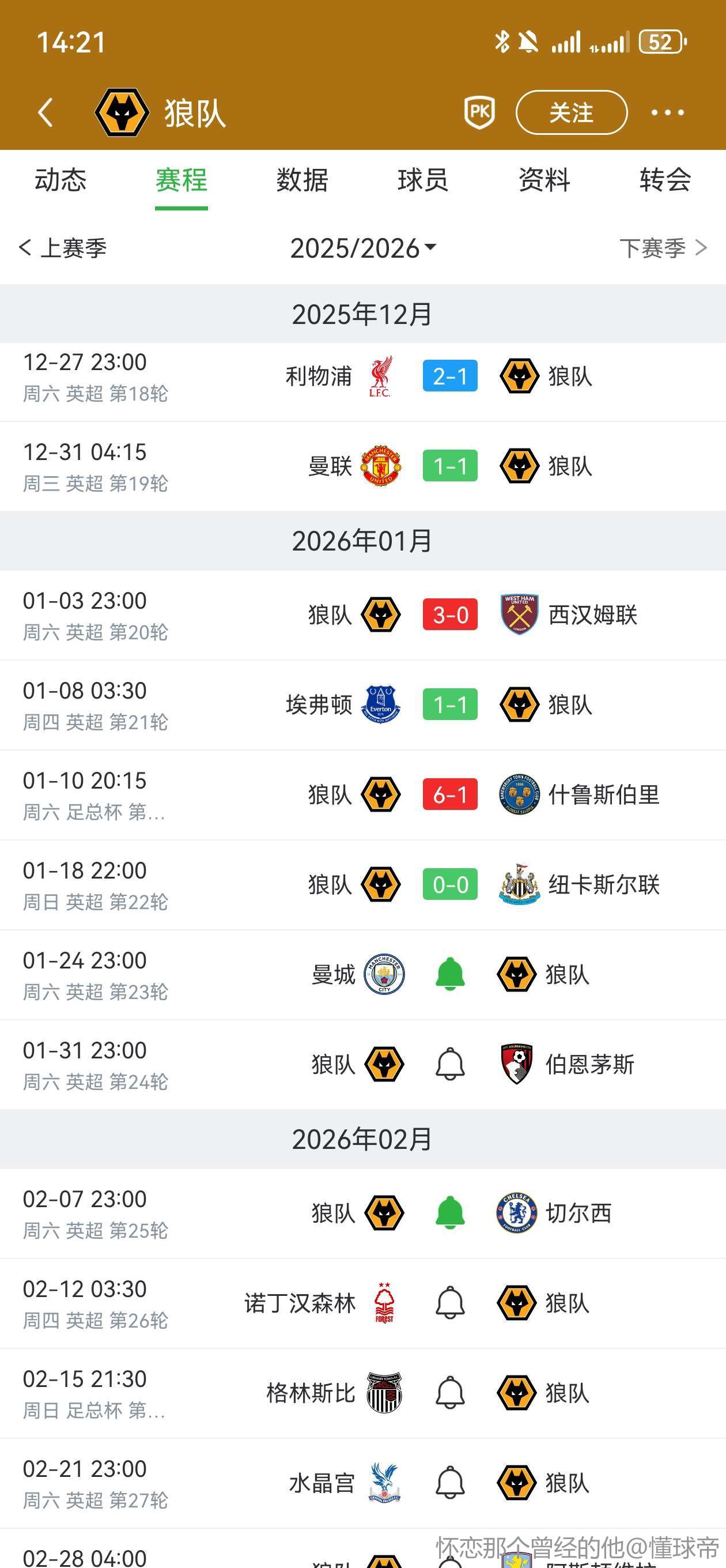726x1568 pixels.
Task: Switch to the 数据 tab
Action: click(302, 180)
